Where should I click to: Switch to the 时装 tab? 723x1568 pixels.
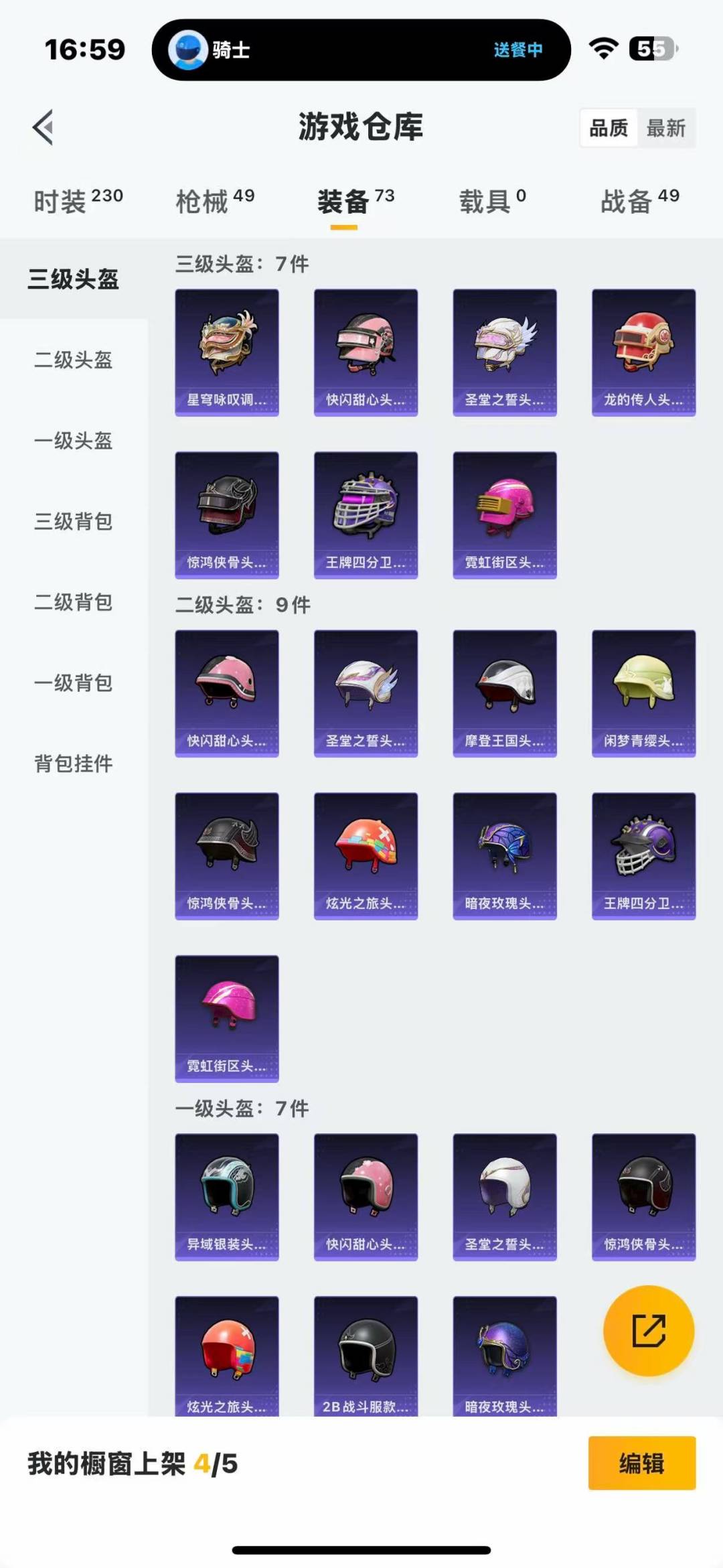tap(78, 201)
